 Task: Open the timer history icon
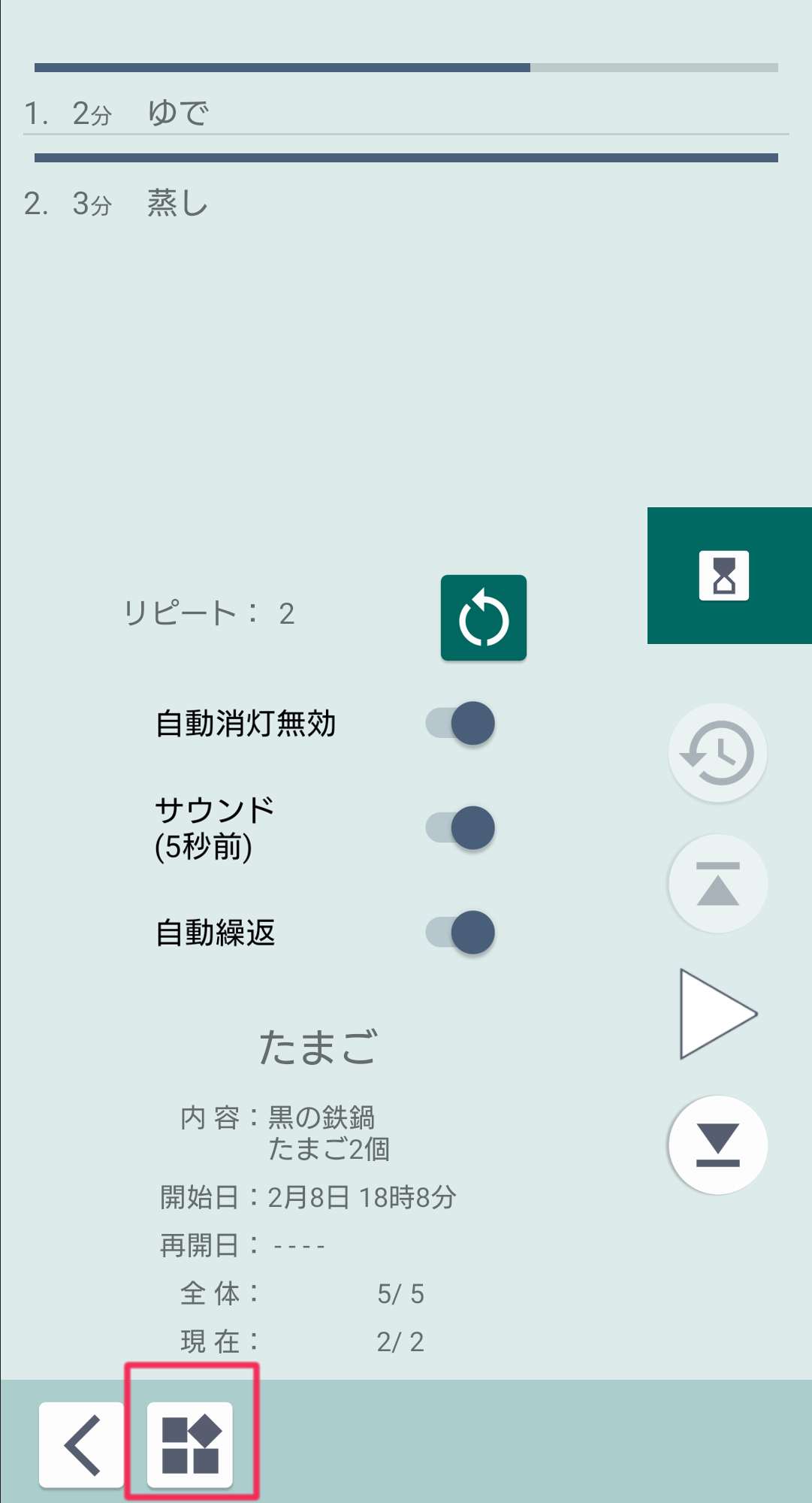click(x=717, y=753)
